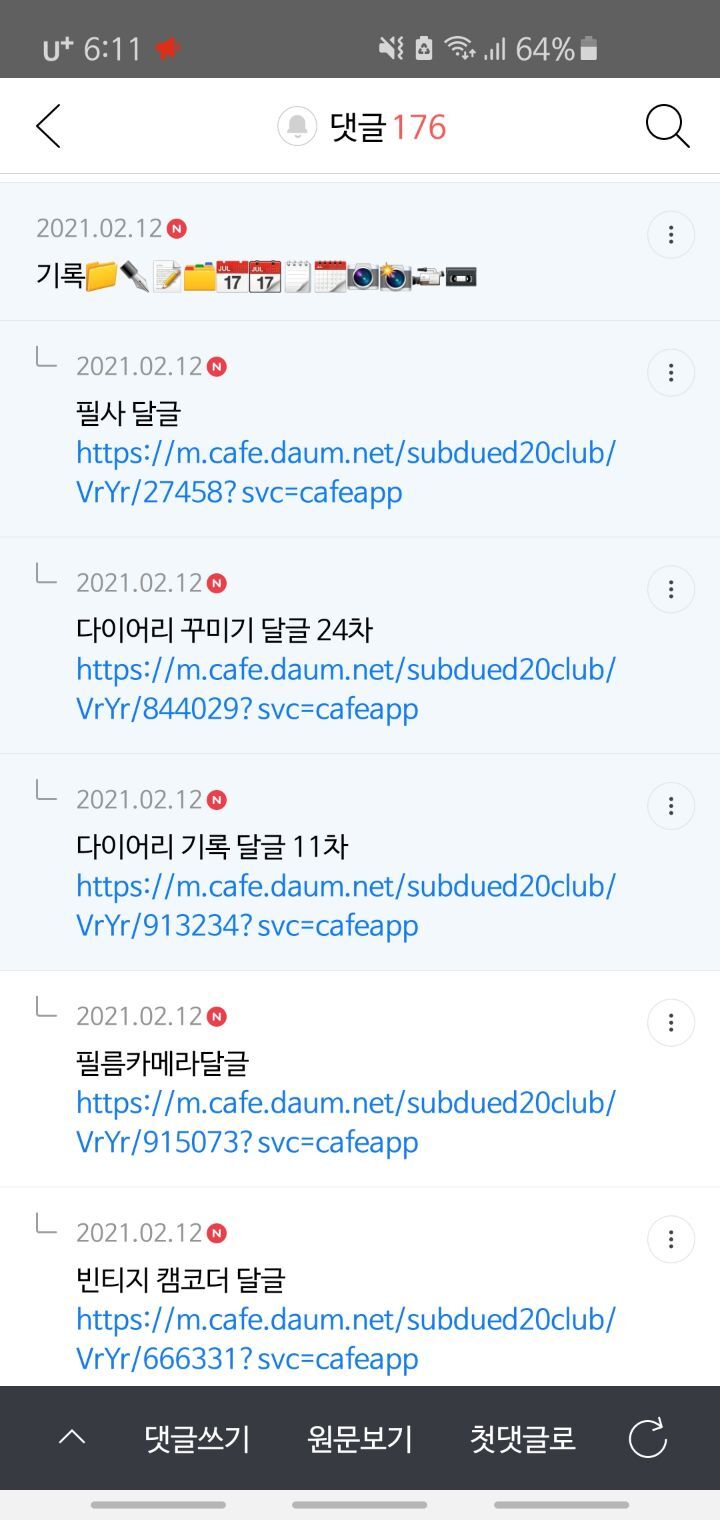Open options for the 필사 달글 reply

click(670, 373)
